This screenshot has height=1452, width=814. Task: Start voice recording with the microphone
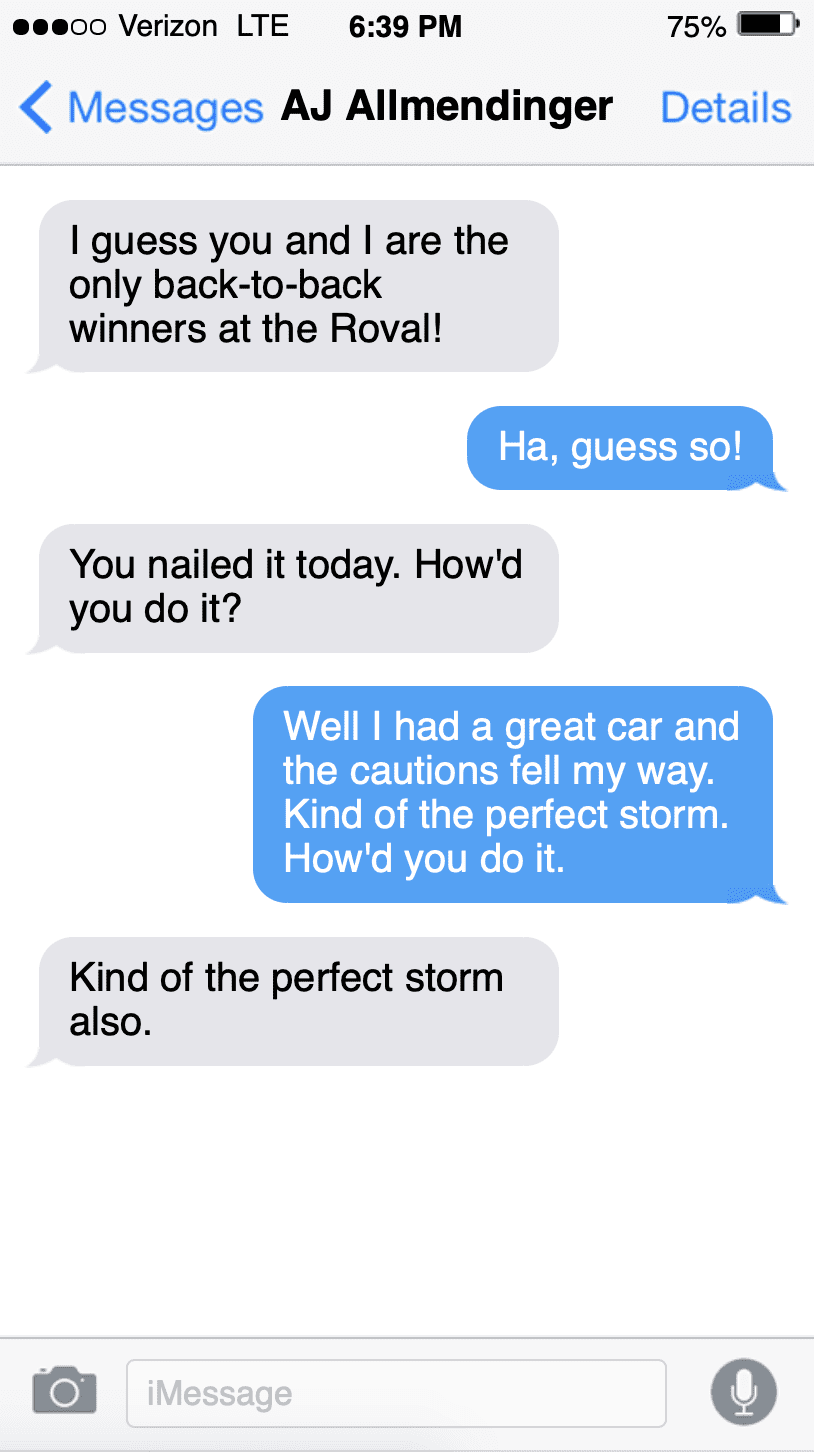point(743,1391)
